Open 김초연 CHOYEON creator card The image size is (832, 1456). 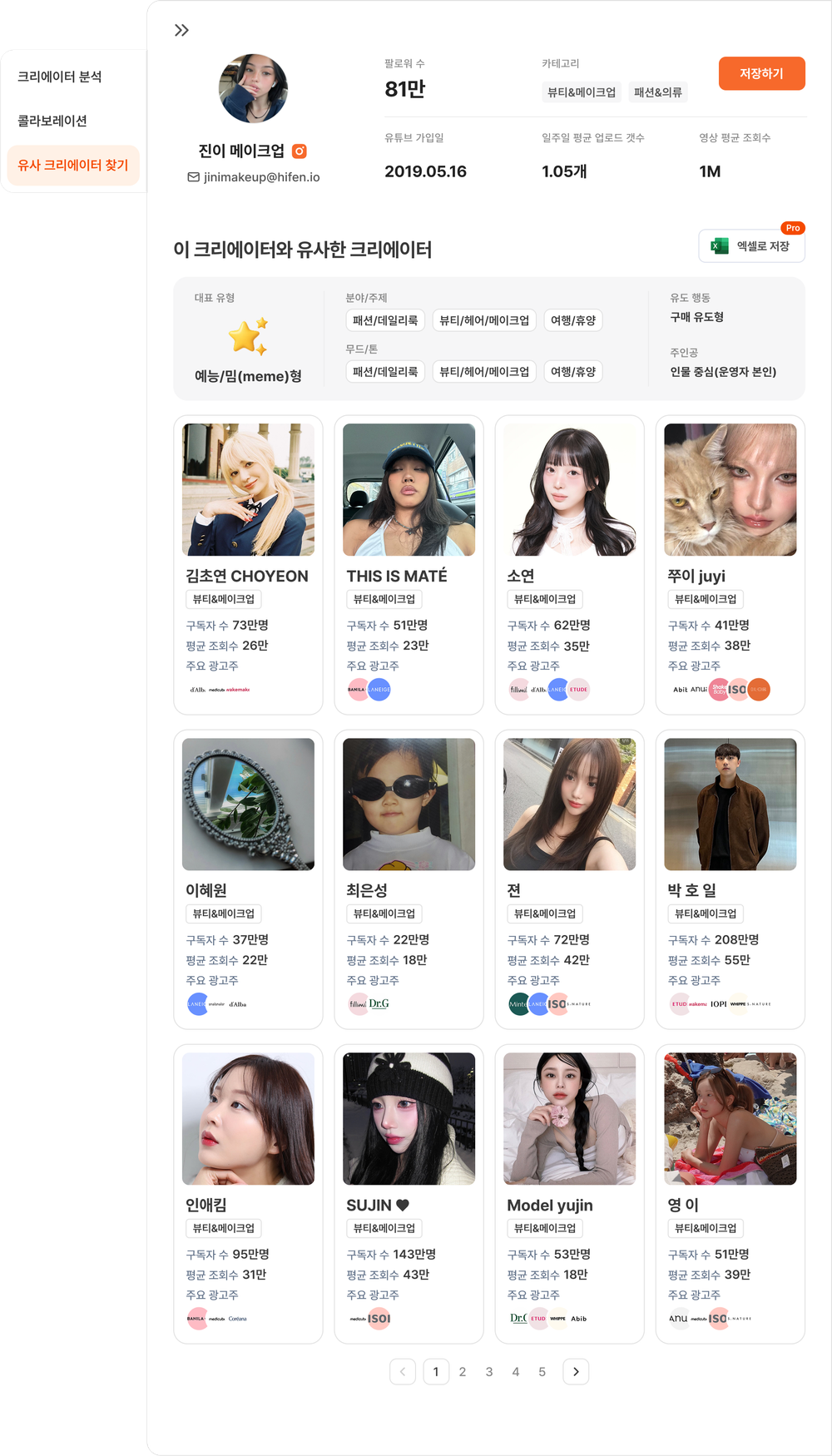[x=248, y=564]
